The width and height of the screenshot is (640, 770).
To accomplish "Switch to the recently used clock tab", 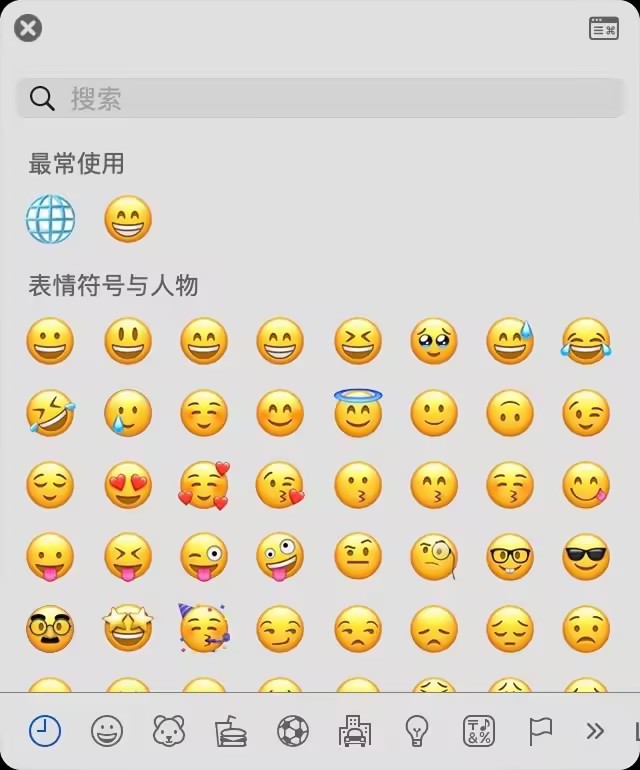I will [45, 731].
